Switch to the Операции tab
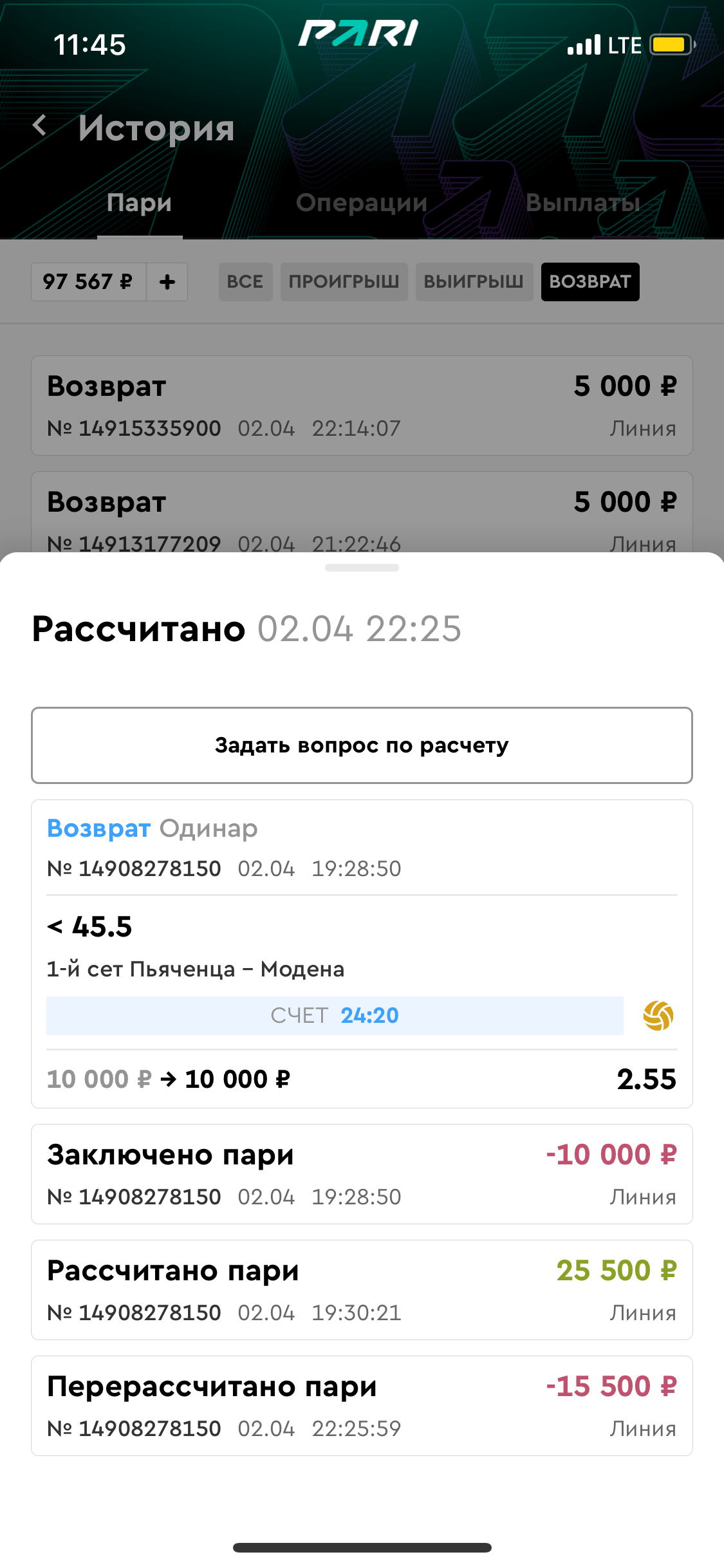The image size is (724, 1568). tap(362, 203)
